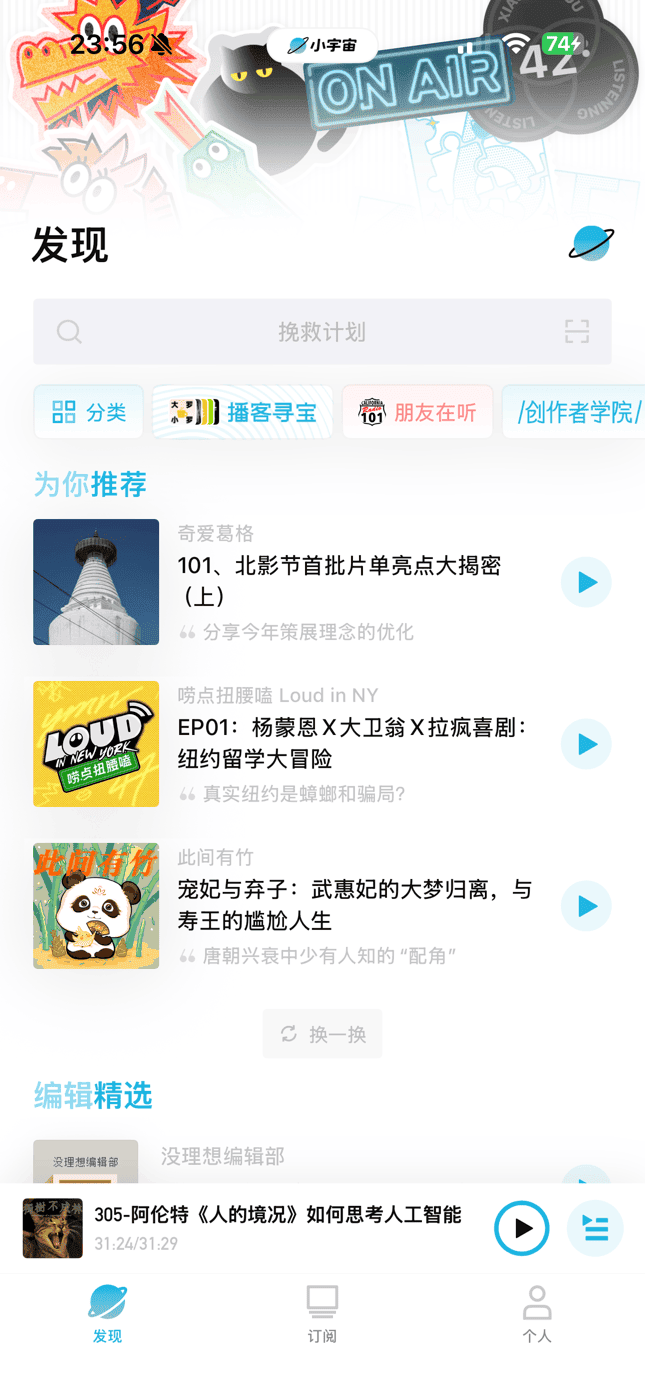
Task: Switch to the 个人 tab
Action: click(x=537, y=1314)
